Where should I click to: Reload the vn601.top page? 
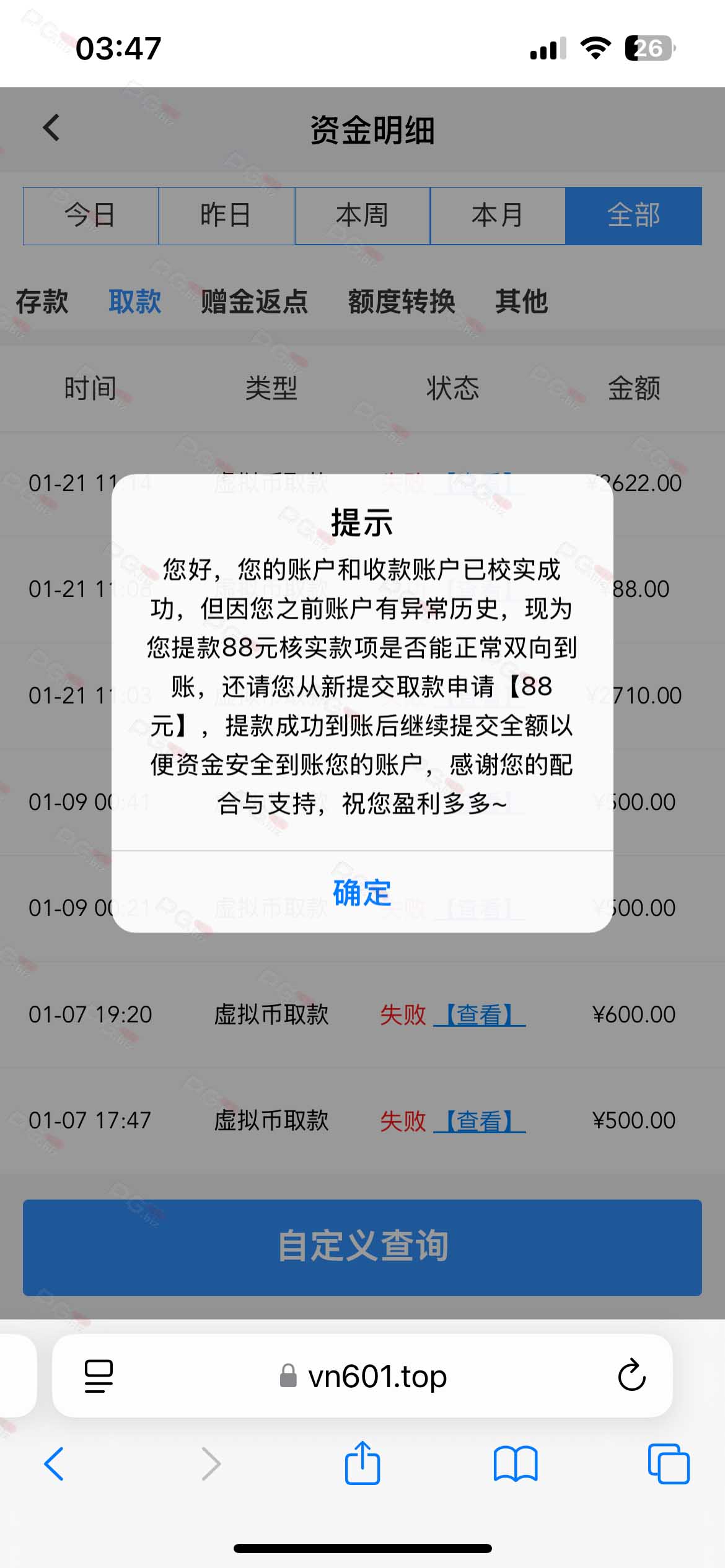(x=632, y=1375)
